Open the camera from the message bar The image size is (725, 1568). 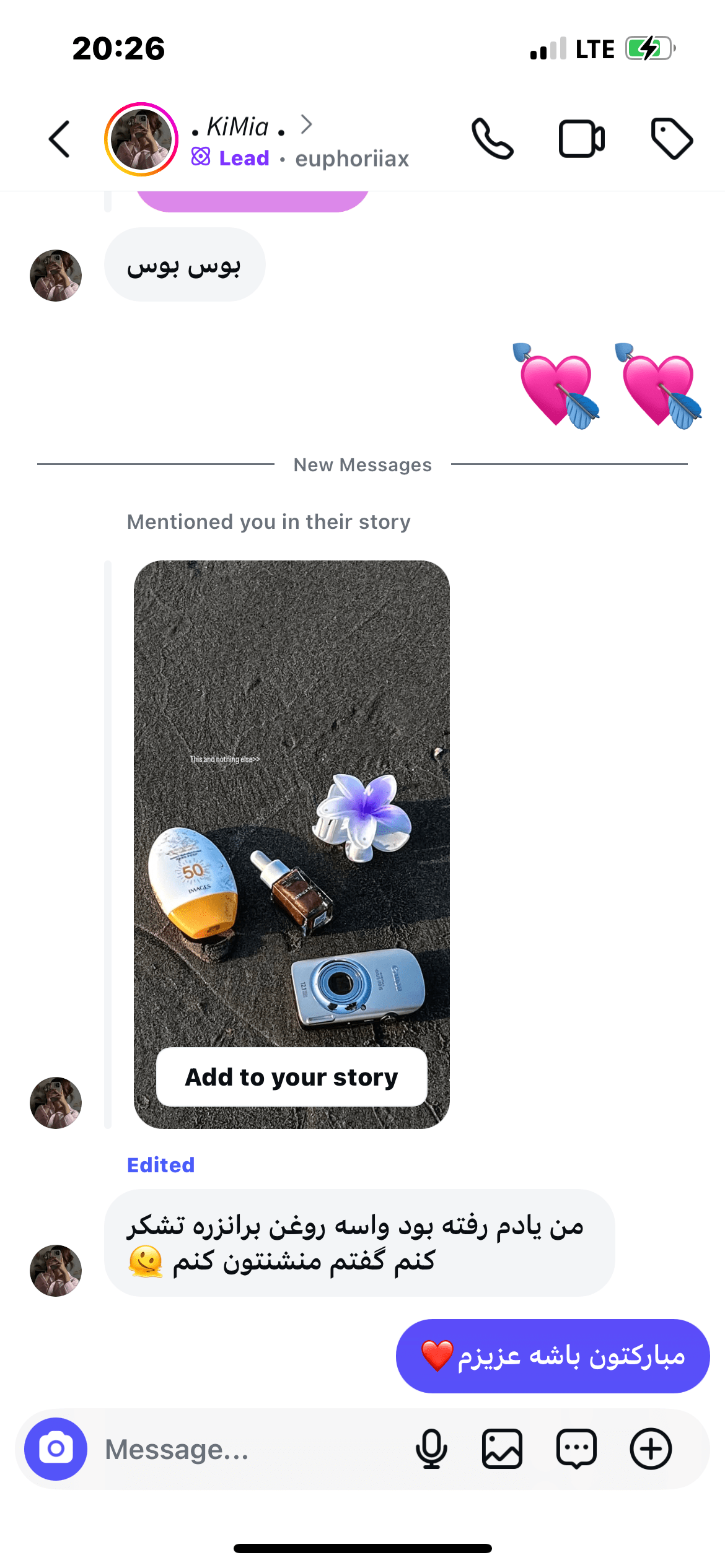click(x=56, y=1449)
